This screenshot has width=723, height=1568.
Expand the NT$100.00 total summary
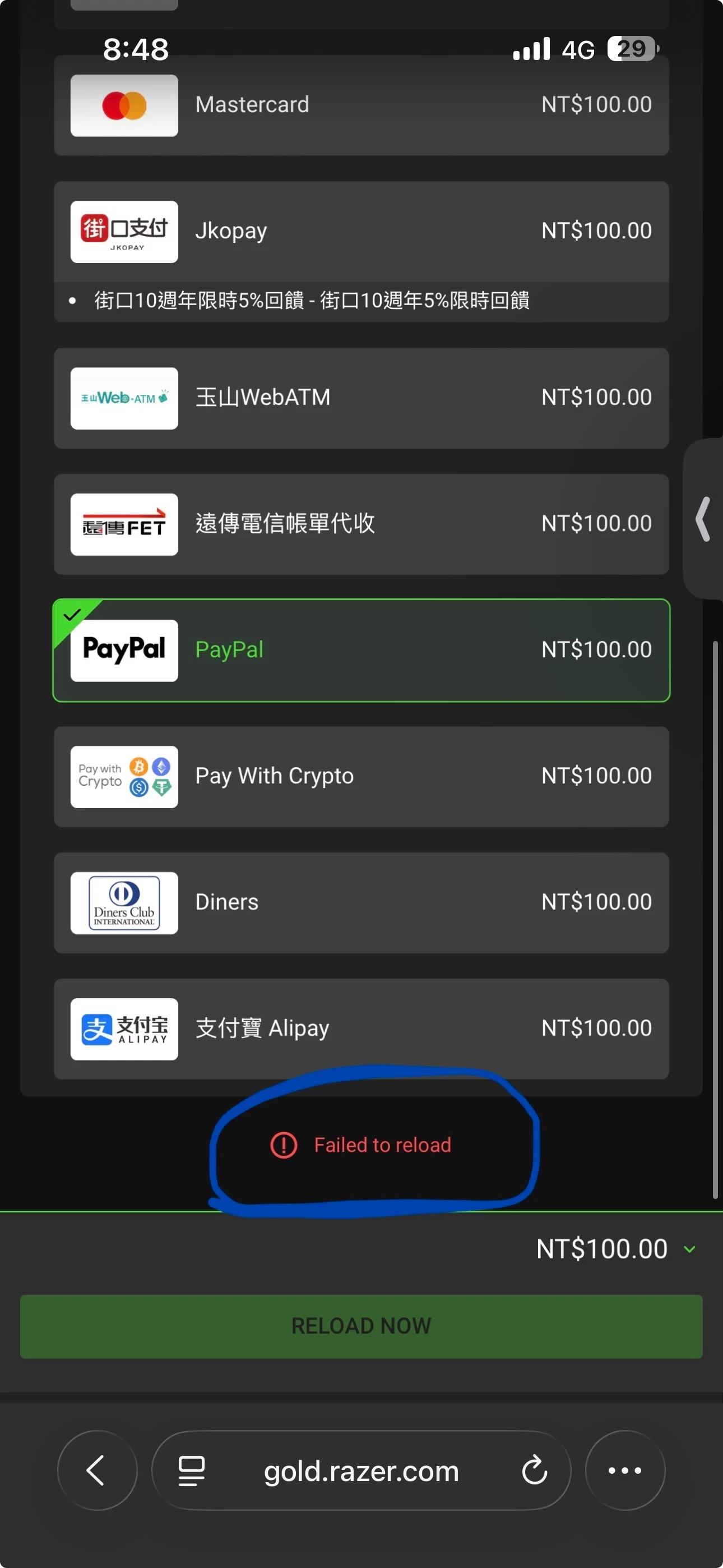coord(689,1249)
